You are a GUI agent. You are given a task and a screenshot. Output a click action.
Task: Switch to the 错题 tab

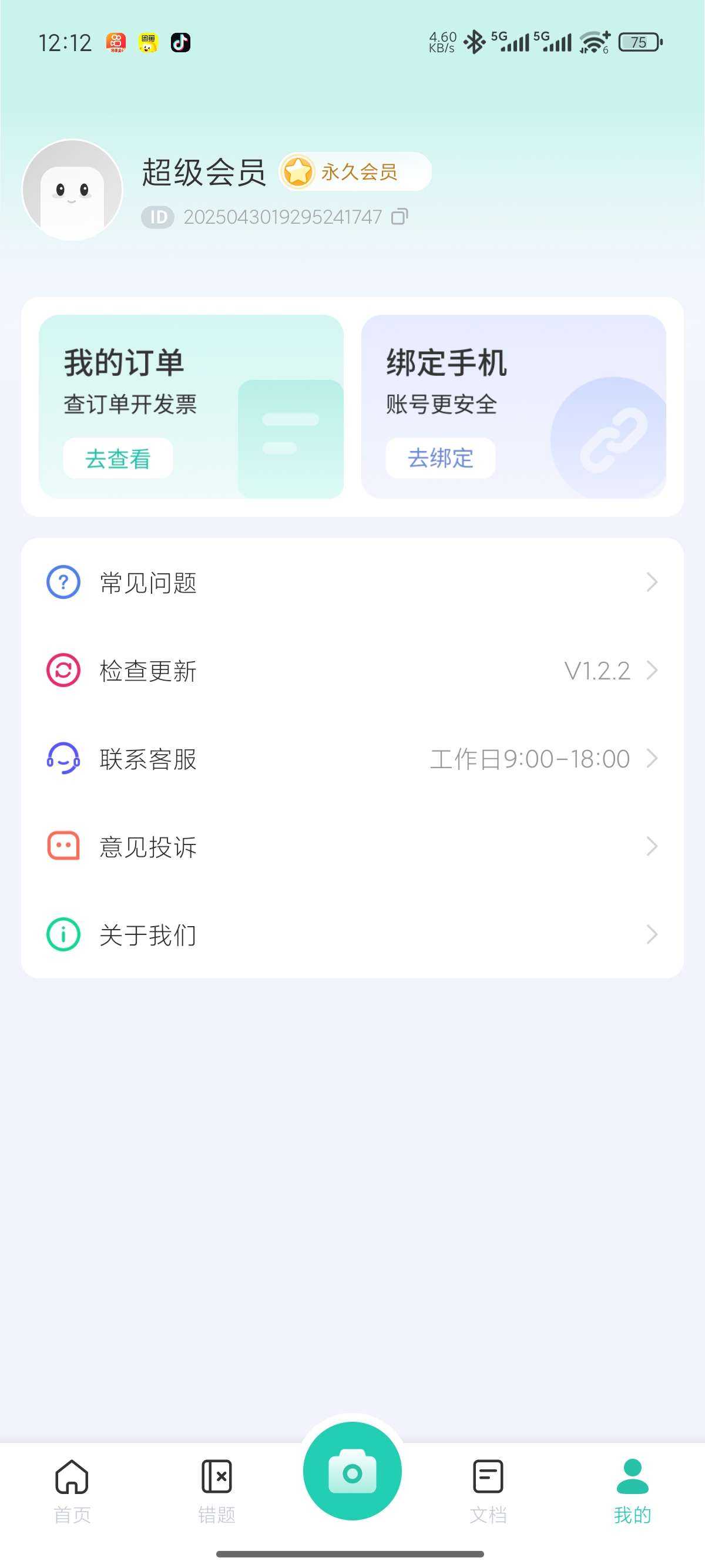click(x=217, y=1490)
